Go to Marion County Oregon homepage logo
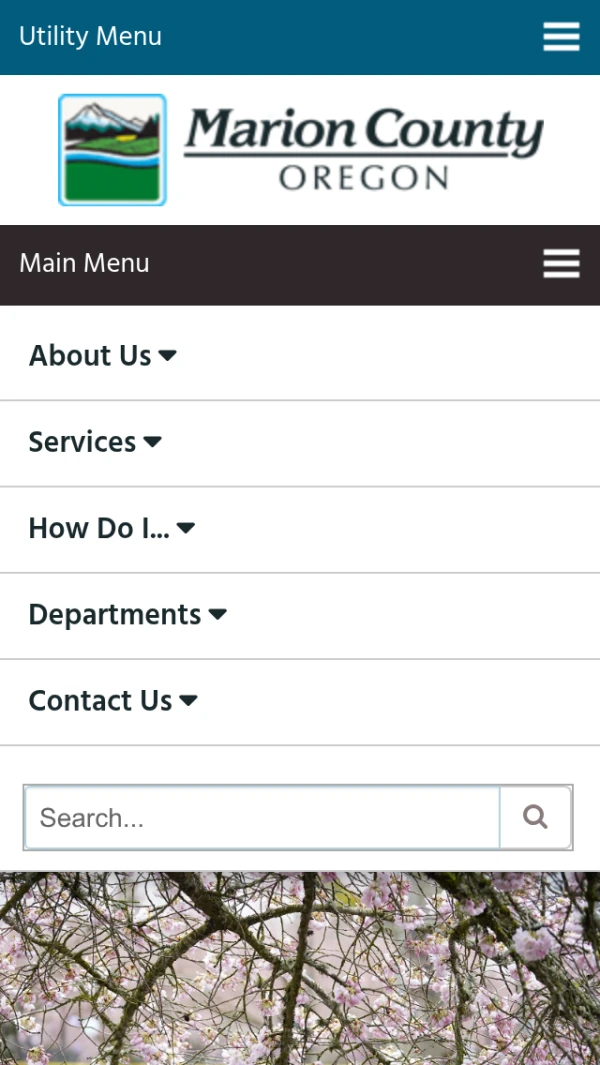600x1065 pixels. coord(300,150)
